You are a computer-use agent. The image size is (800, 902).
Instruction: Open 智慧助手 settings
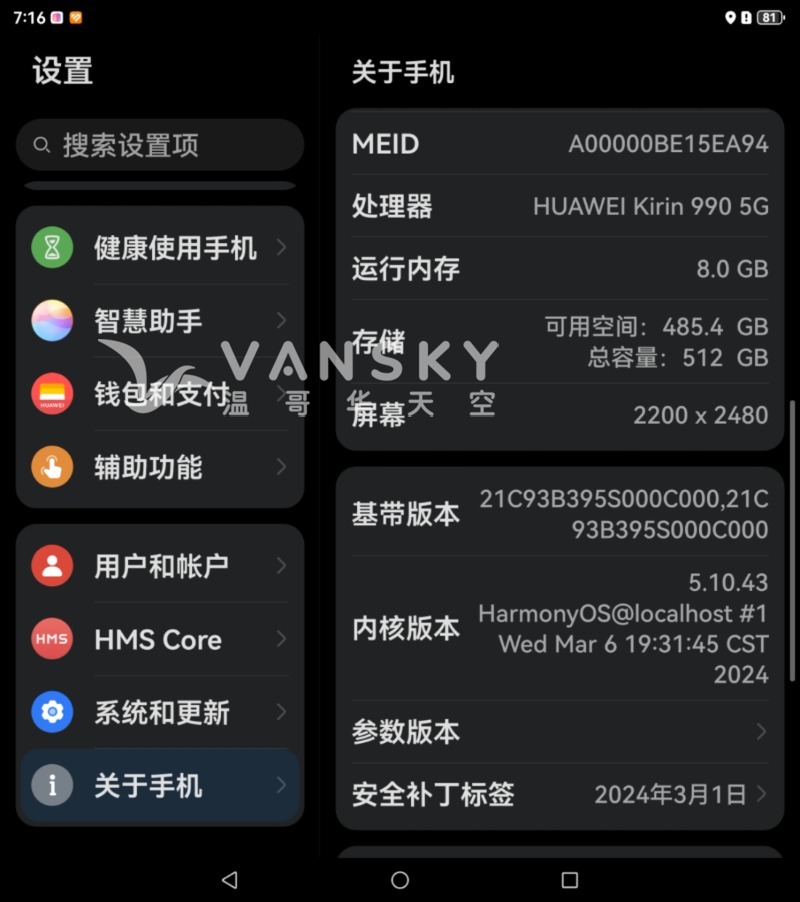point(160,321)
